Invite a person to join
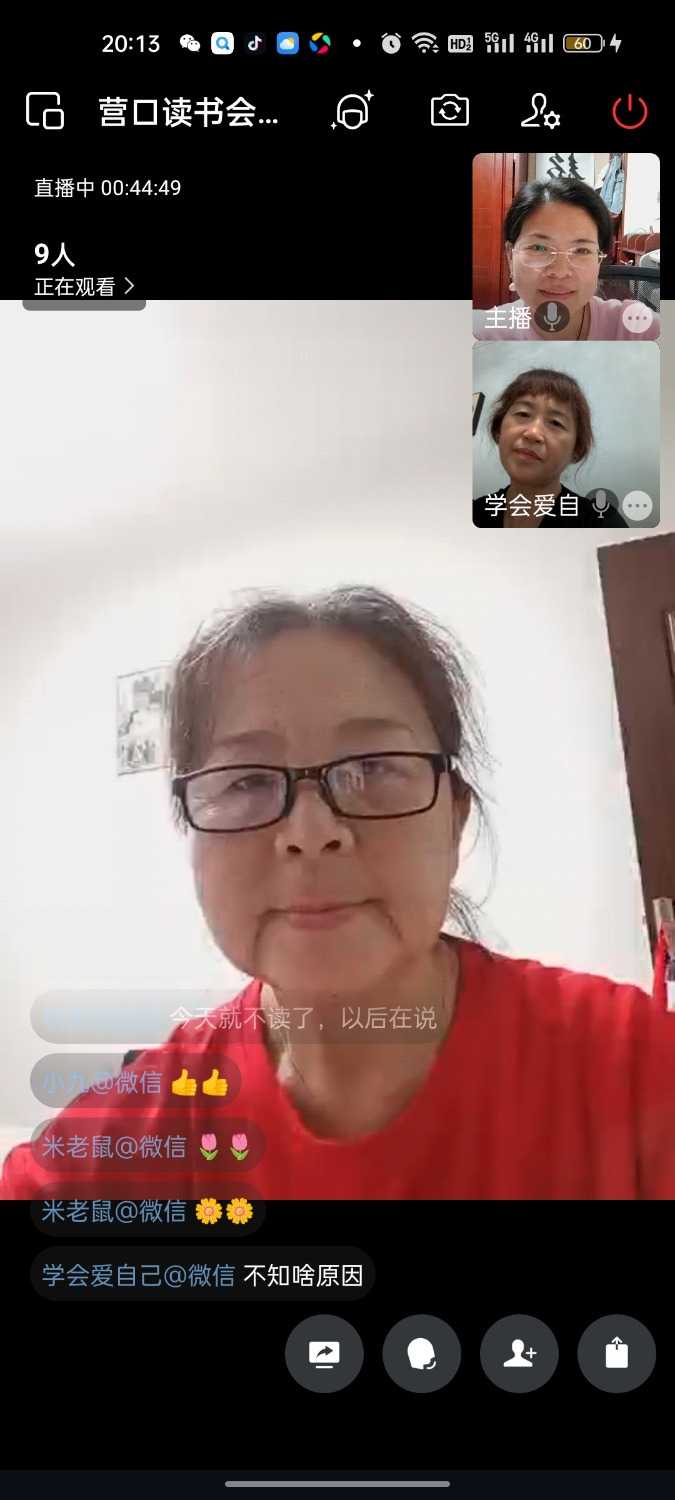The height and width of the screenshot is (1500, 675). tap(519, 1353)
